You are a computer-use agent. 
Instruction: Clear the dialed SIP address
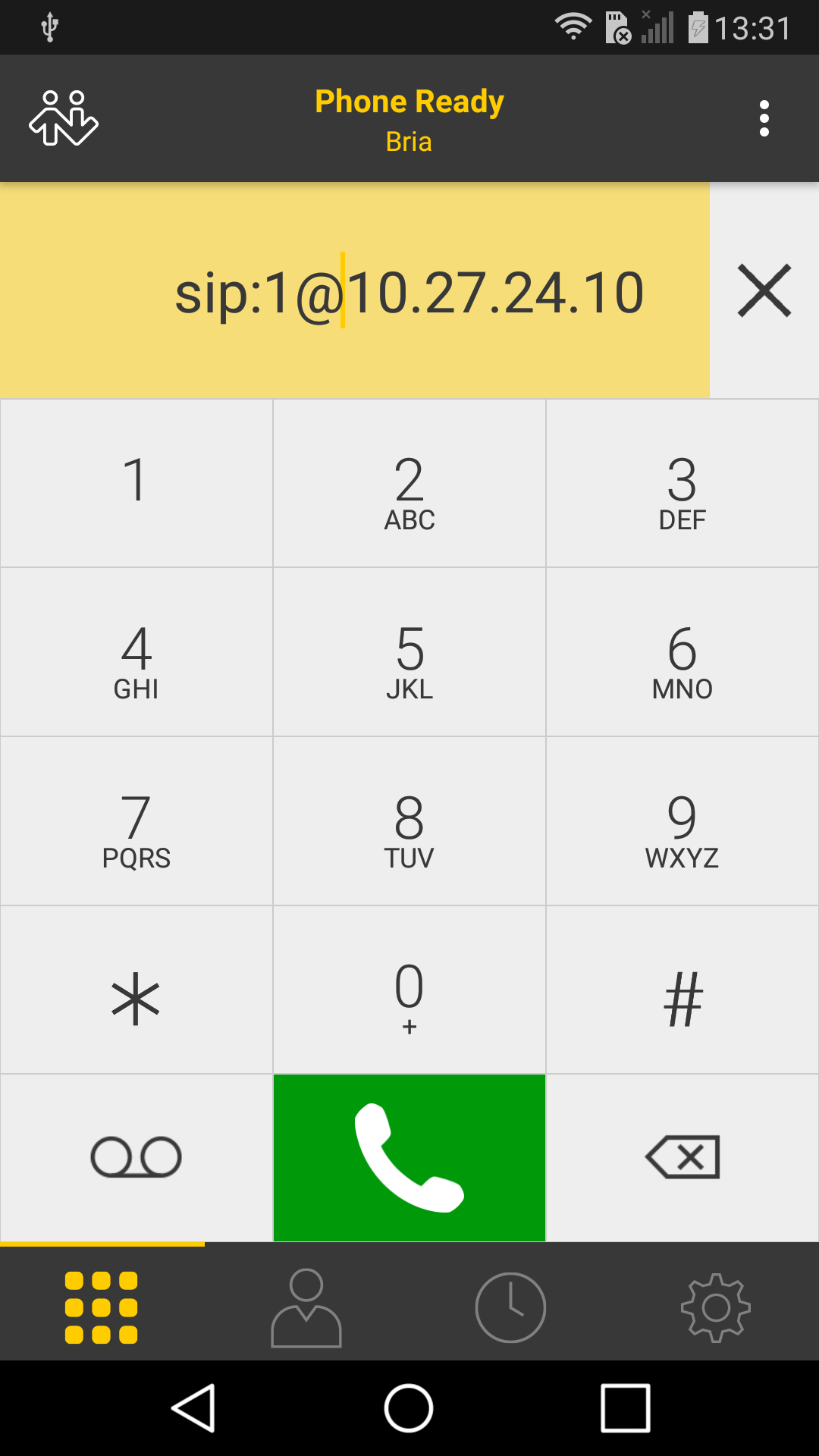[764, 290]
